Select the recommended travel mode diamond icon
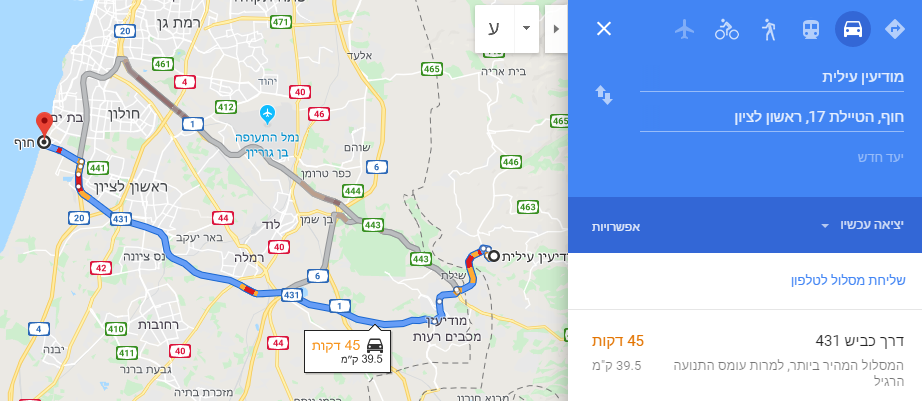Viewport: 922px width, 401px height. [894, 29]
